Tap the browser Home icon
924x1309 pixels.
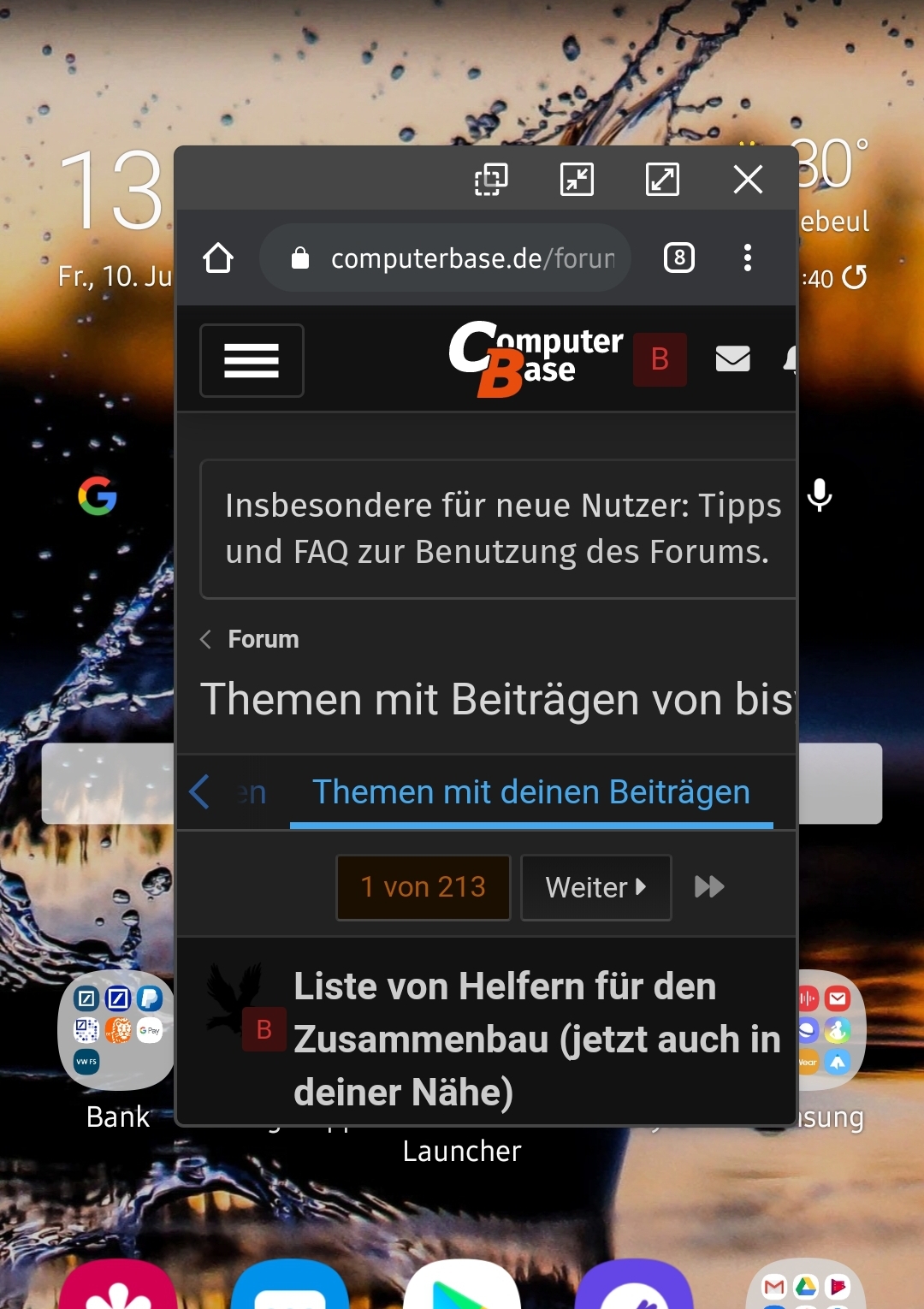click(218, 258)
